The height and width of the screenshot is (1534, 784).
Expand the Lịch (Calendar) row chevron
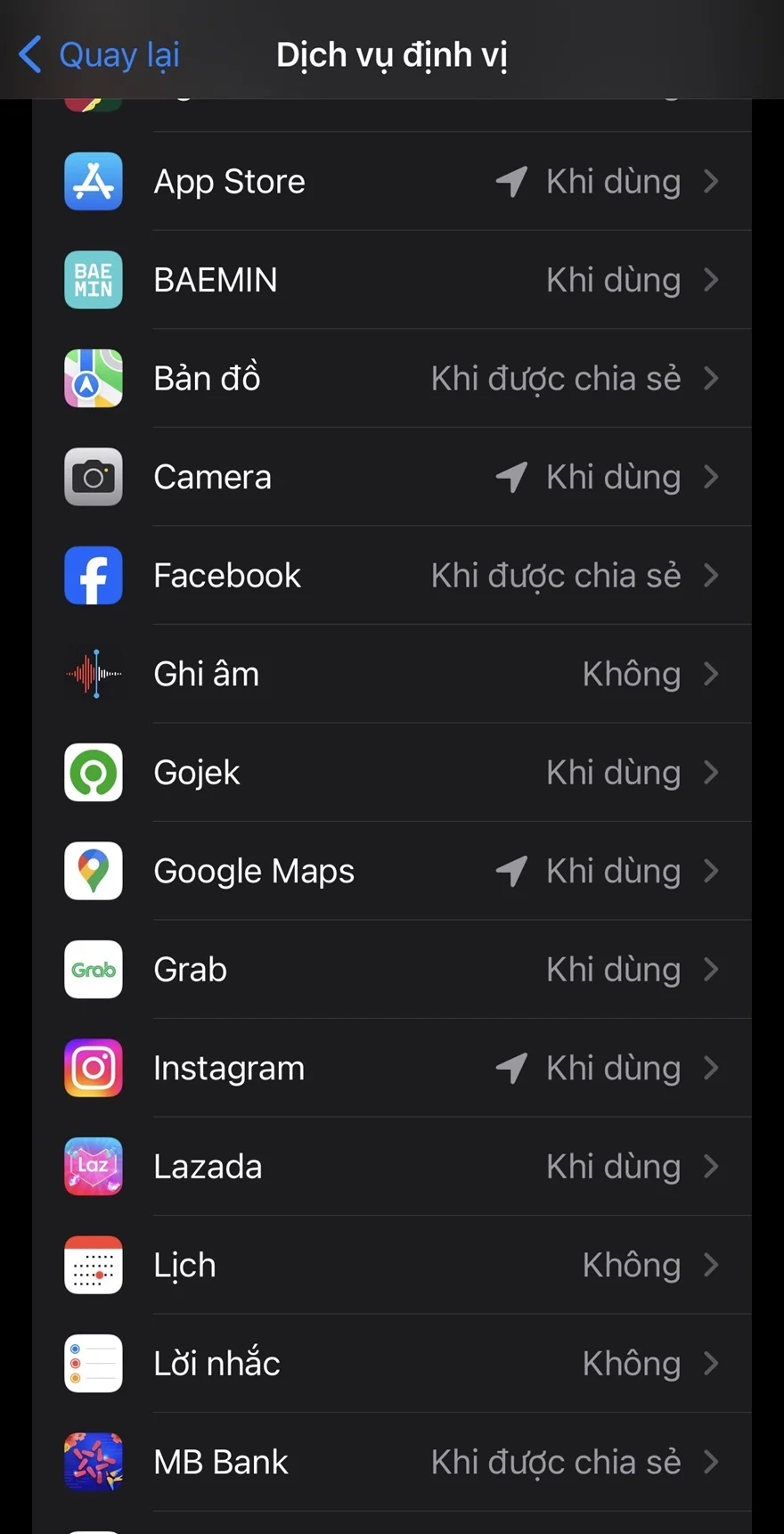[x=711, y=1265]
